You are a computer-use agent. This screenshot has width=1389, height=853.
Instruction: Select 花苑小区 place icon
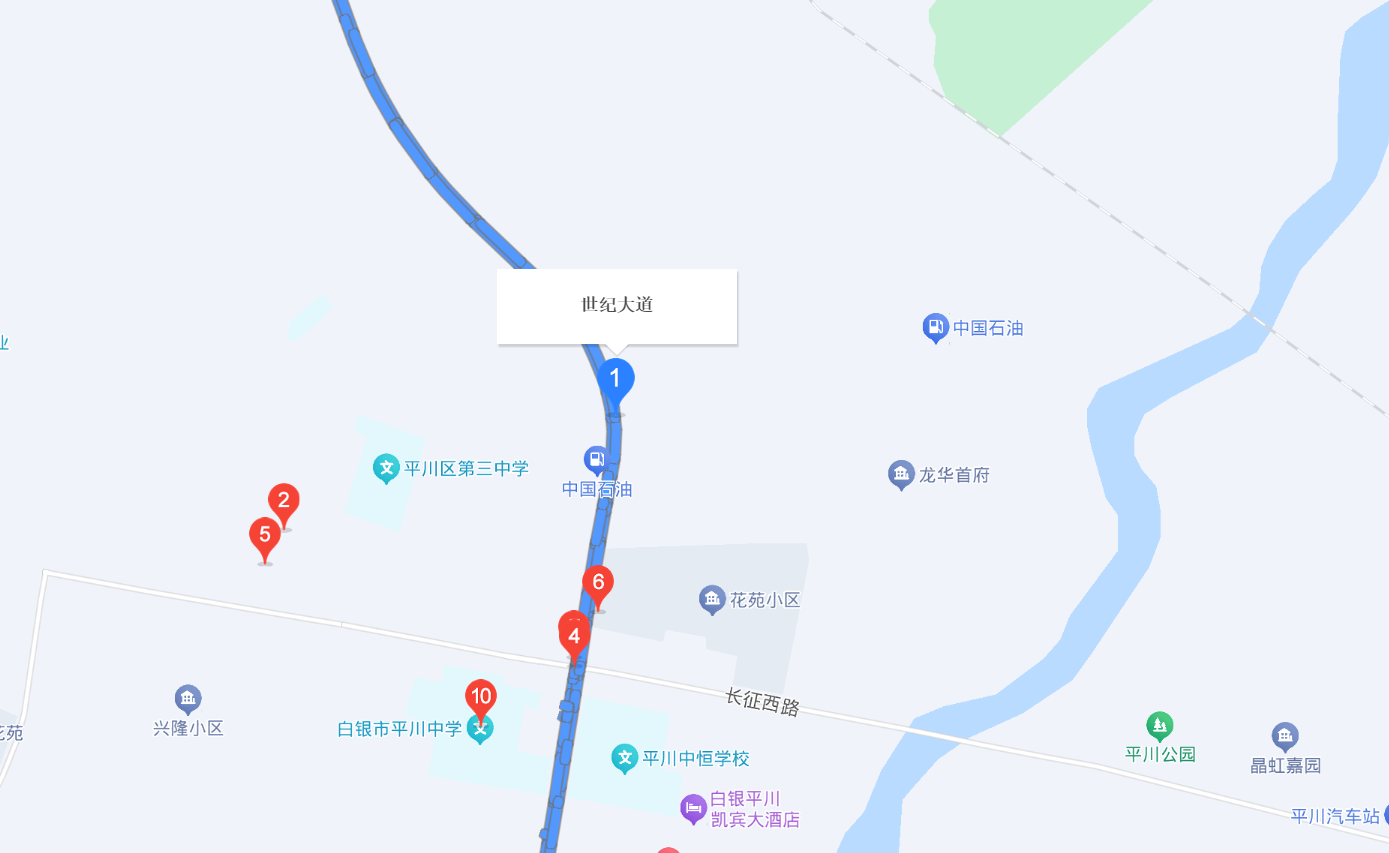(x=712, y=599)
